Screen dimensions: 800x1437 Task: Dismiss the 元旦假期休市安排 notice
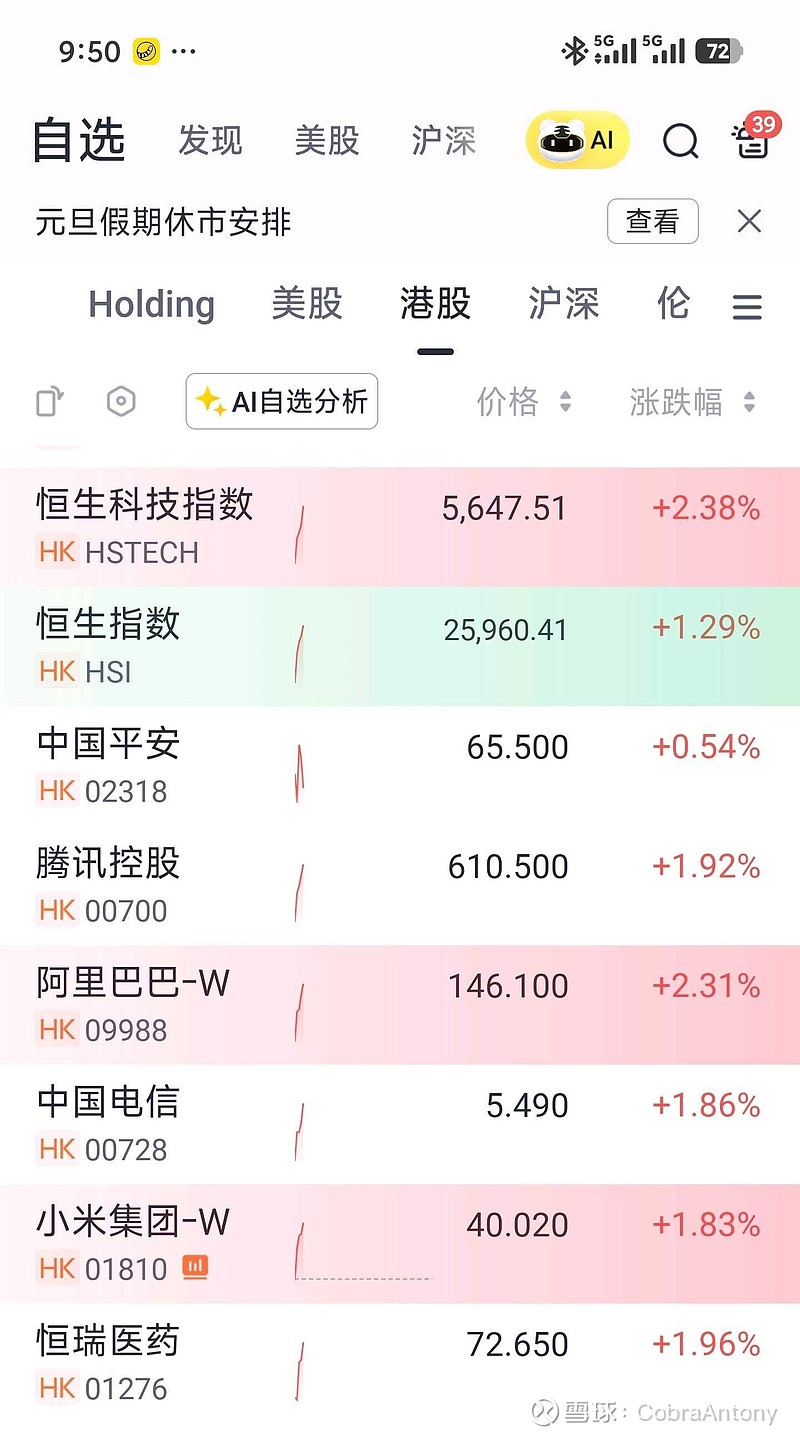(x=749, y=221)
